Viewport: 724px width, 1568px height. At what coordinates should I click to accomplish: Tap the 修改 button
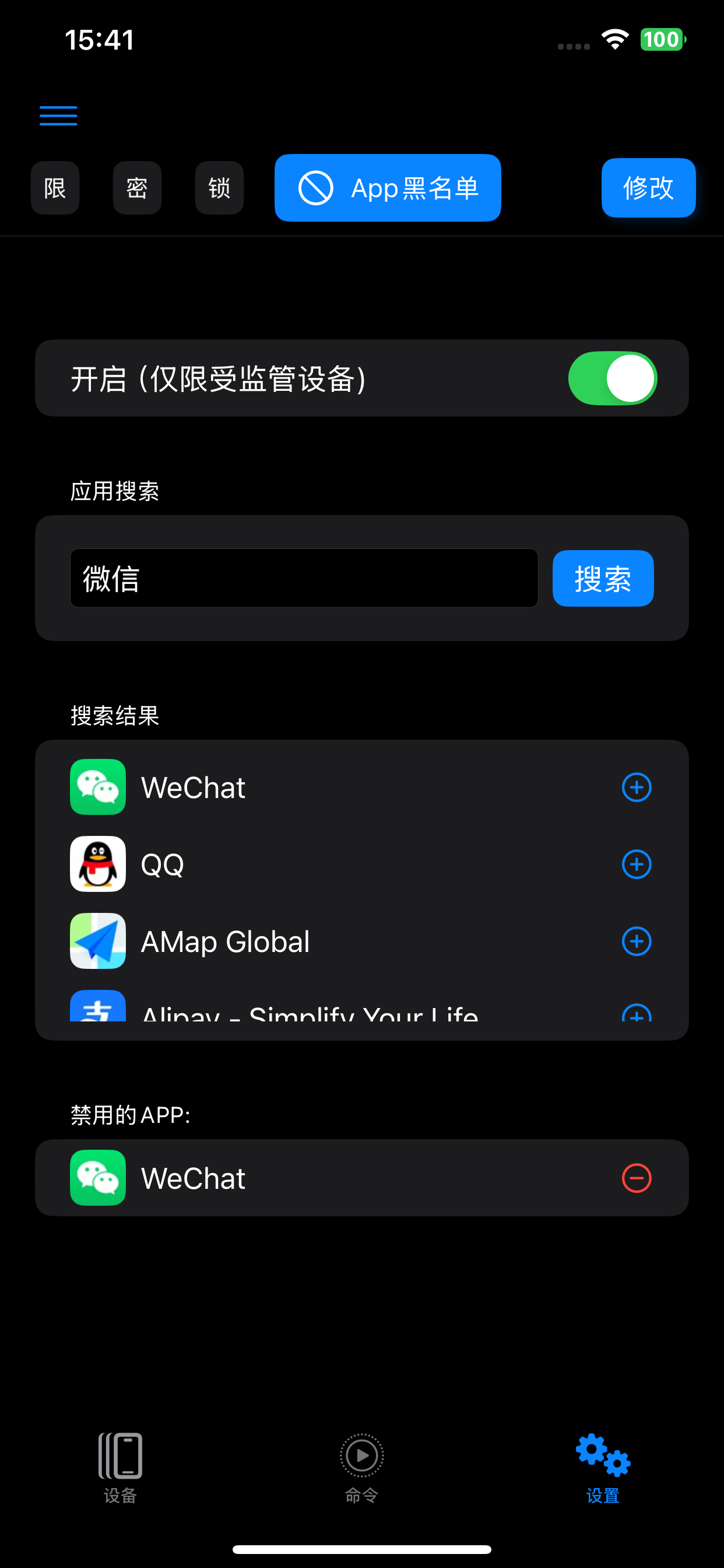pos(648,187)
